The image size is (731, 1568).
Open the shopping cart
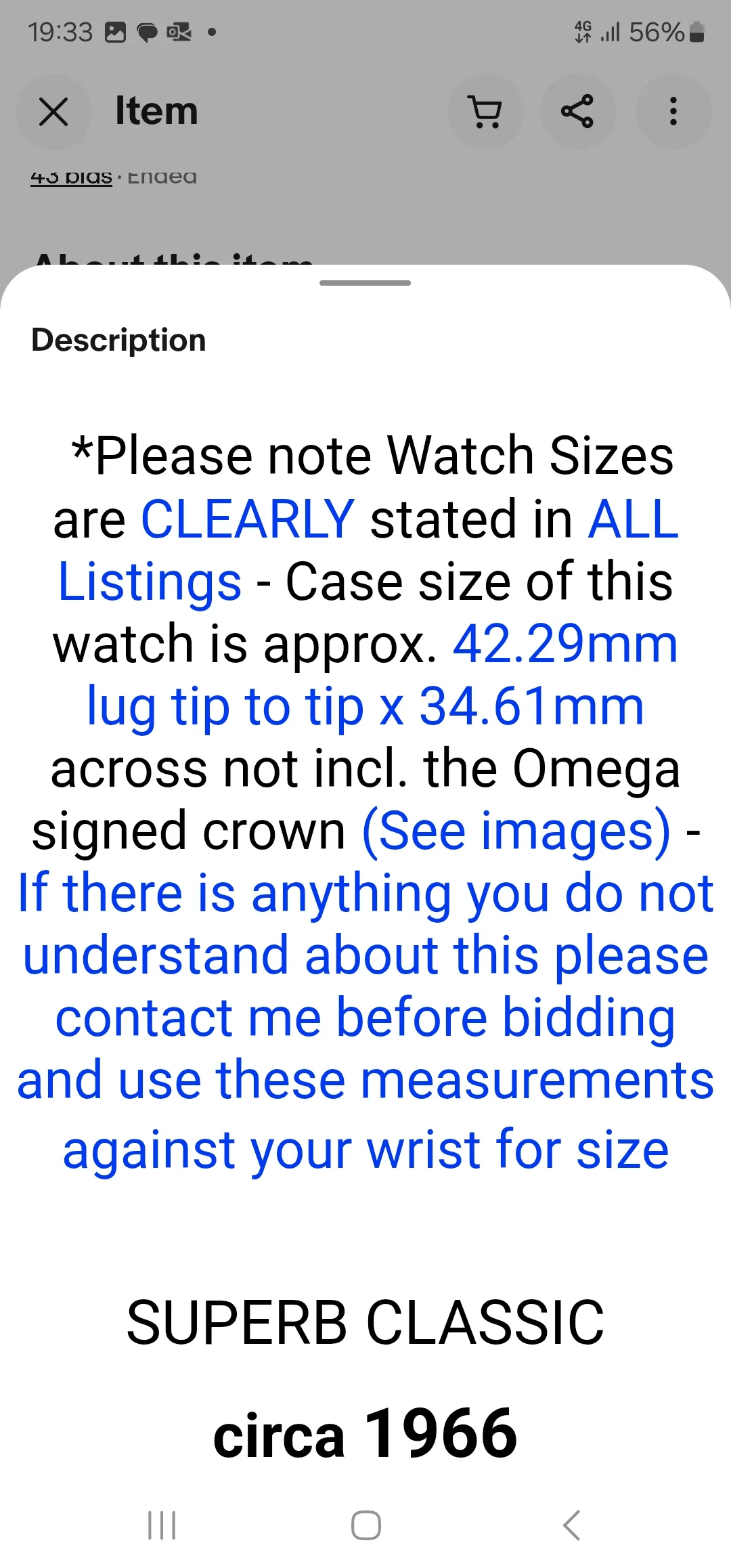[486, 112]
